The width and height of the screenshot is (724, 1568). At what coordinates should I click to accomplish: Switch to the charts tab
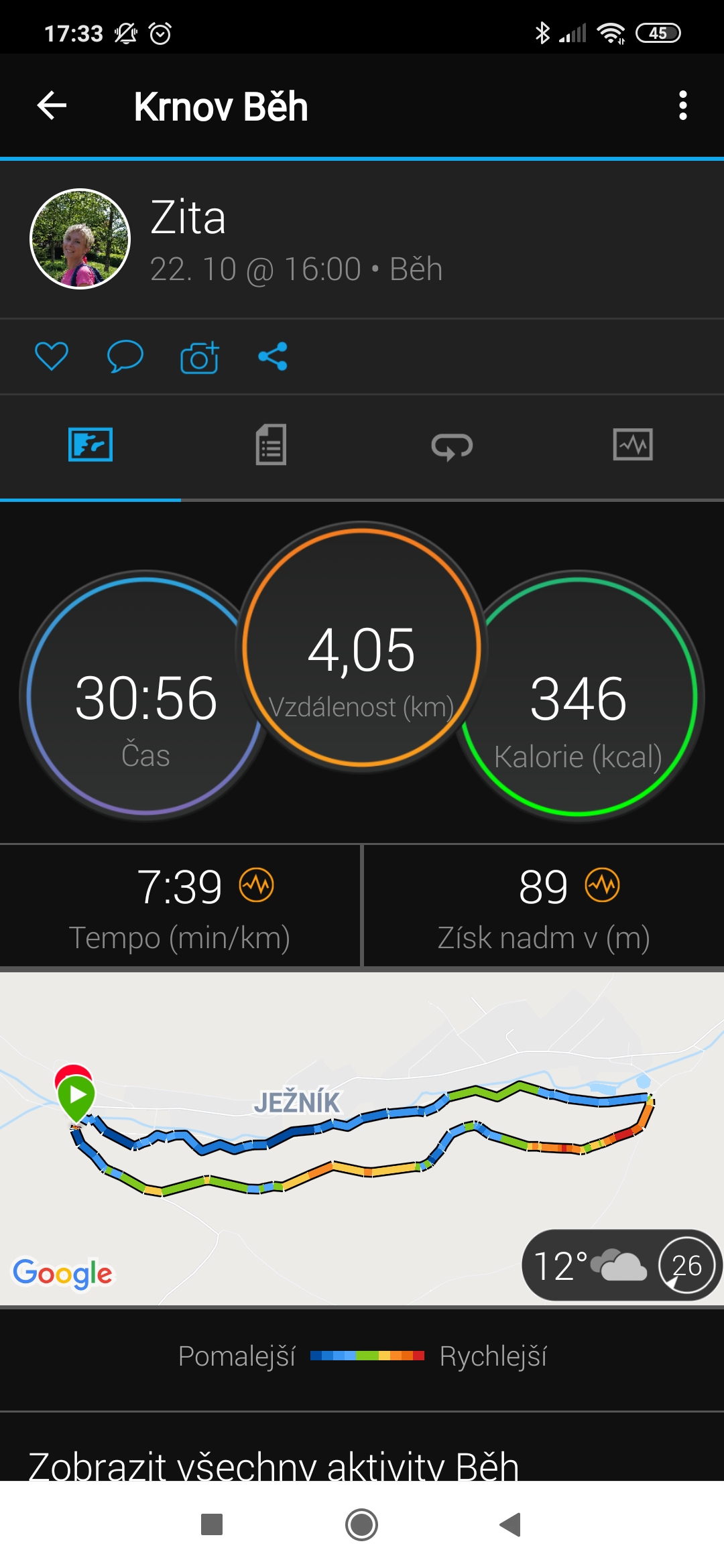point(633,445)
